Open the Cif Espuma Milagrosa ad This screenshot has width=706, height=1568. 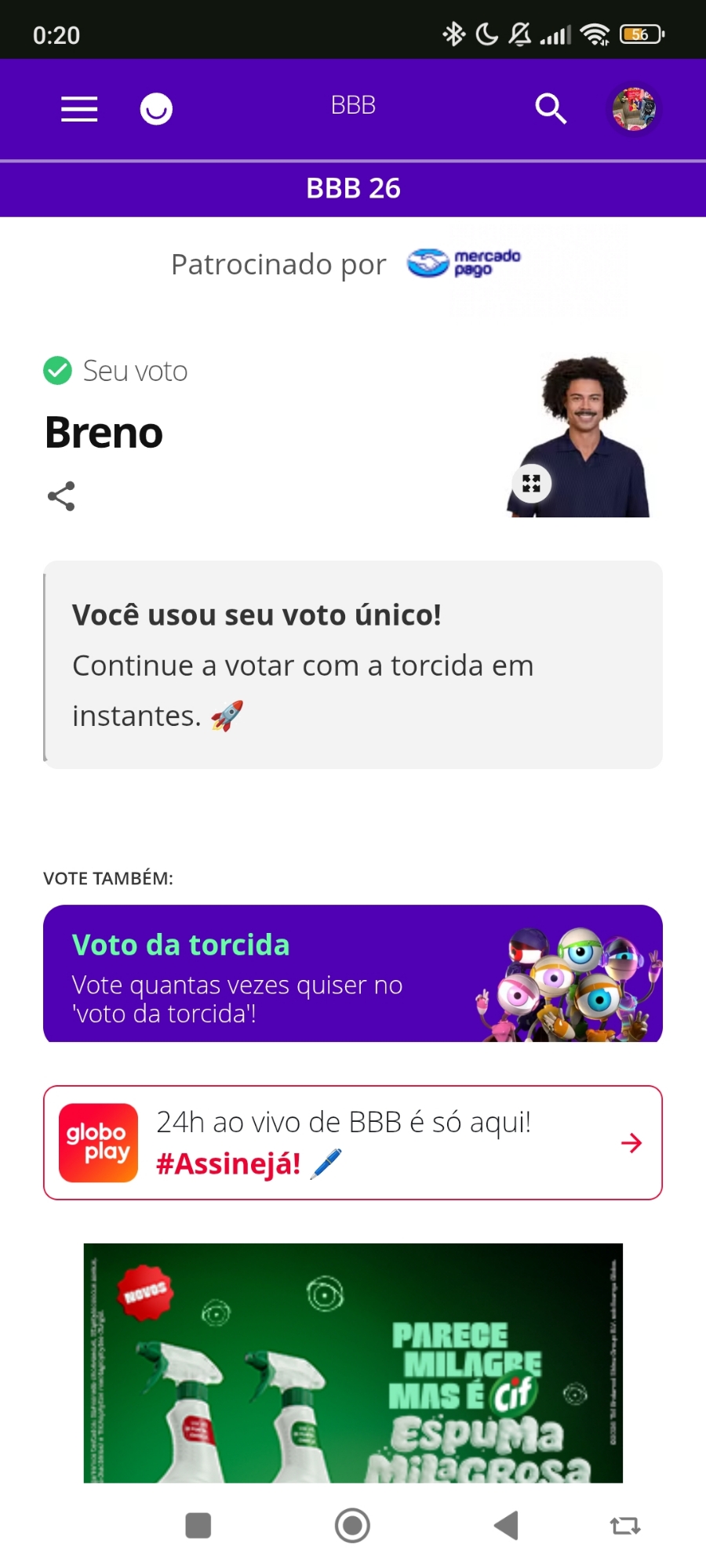(x=353, y=1363)
